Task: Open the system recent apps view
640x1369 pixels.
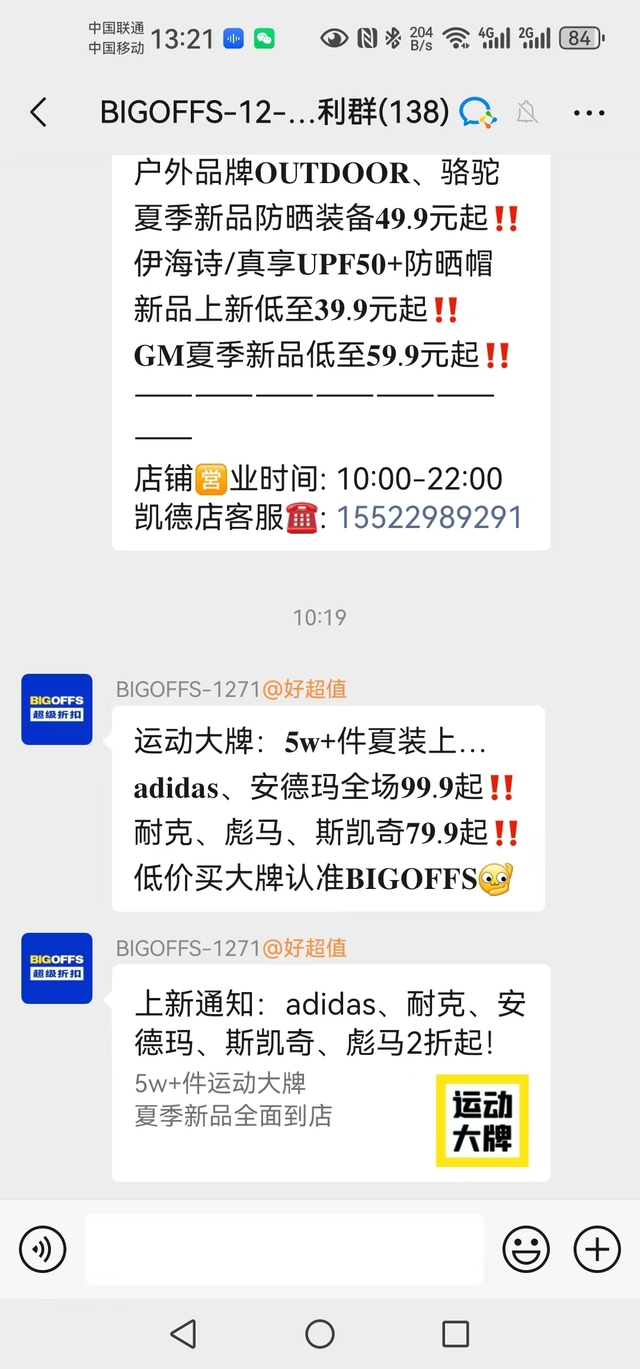Action: (x=456, y=1333)
